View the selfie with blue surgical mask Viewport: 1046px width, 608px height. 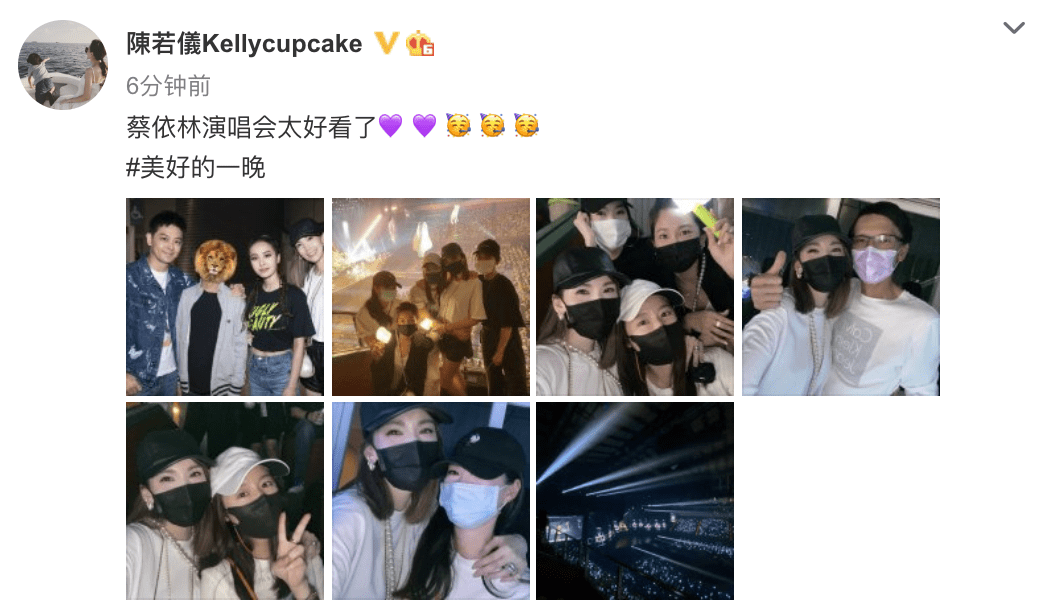430,501
